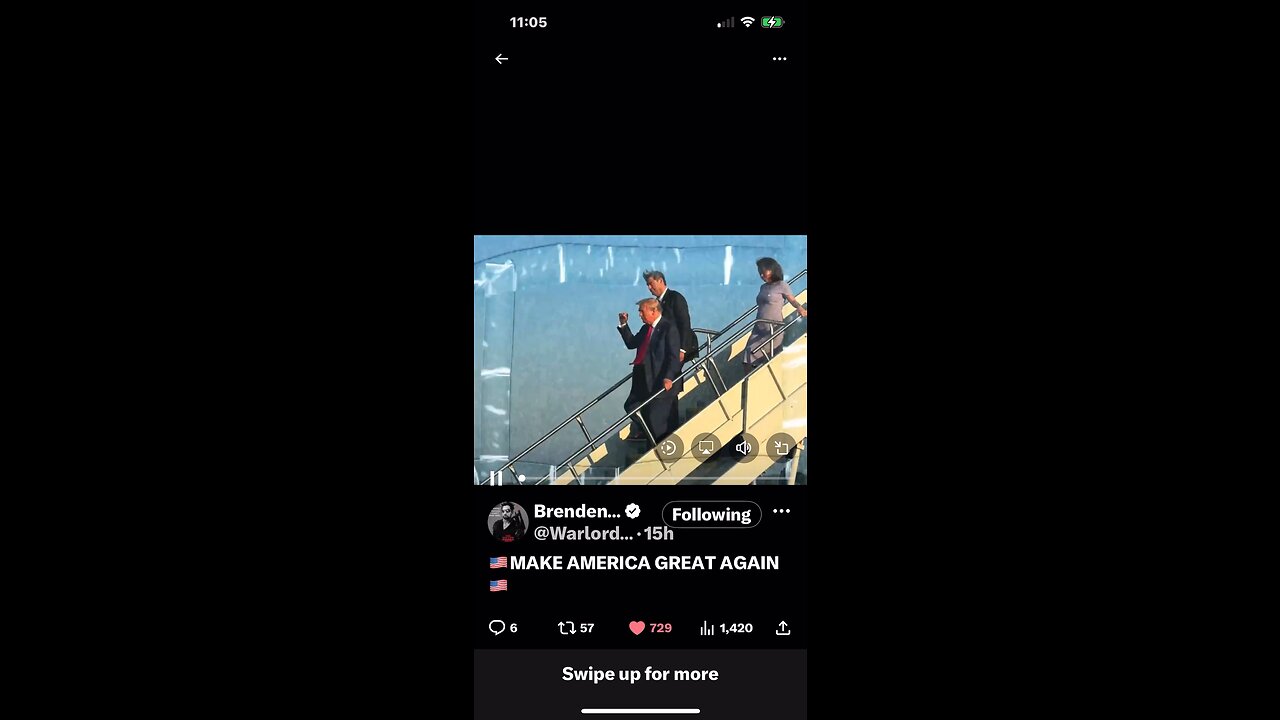Repost the MAKE AMERICA GREAT AGAIN post
Screen dimensions: 1280x720
click(x=567, y=628)
